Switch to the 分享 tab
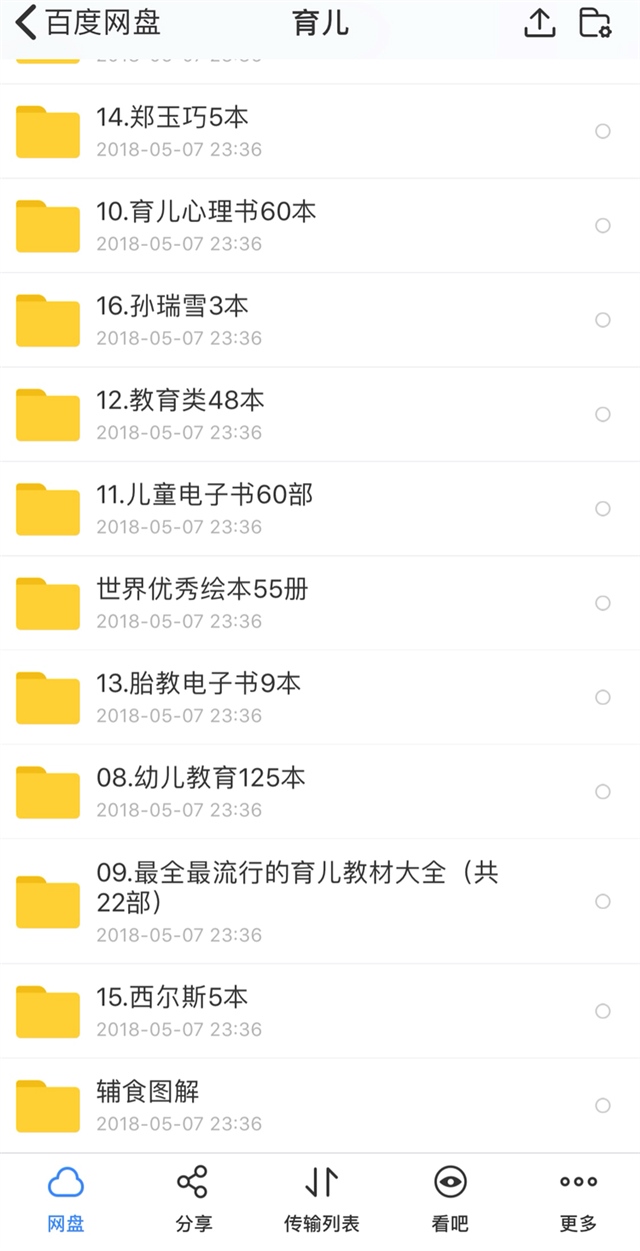Screen dimensions: 640x1251 192,1200
